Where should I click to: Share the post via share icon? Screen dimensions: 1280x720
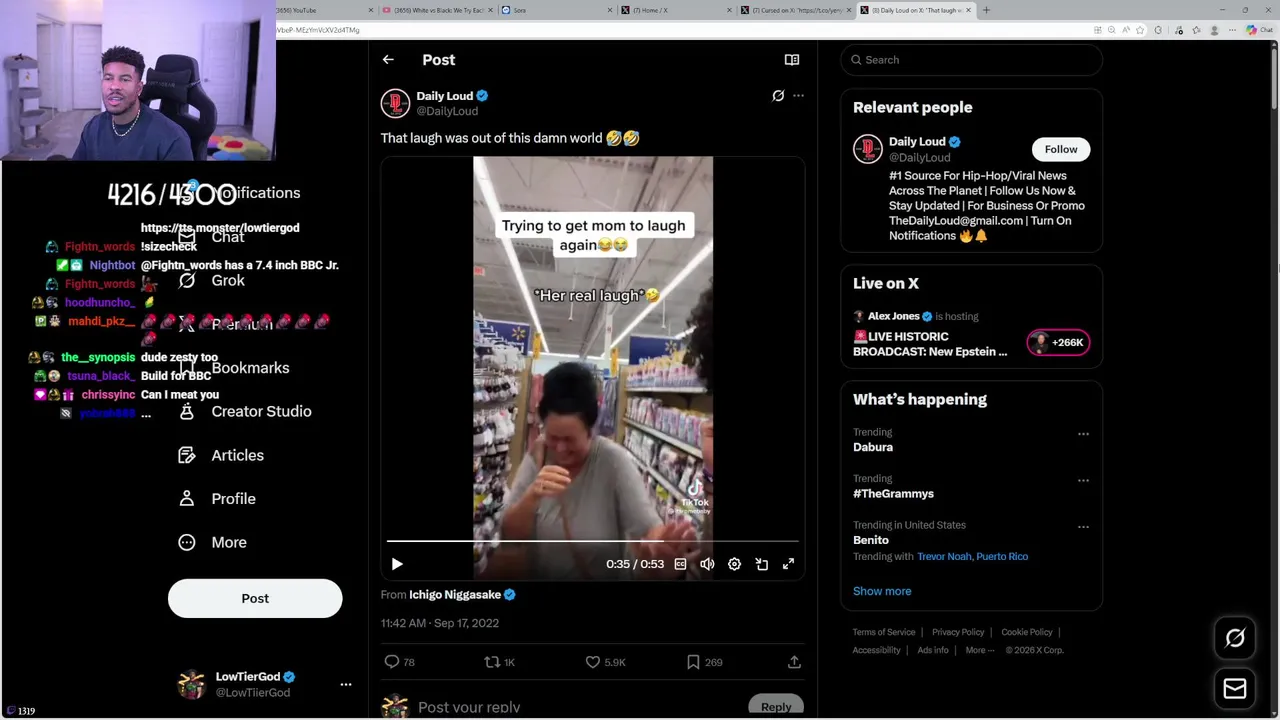[x=794, y=662]
